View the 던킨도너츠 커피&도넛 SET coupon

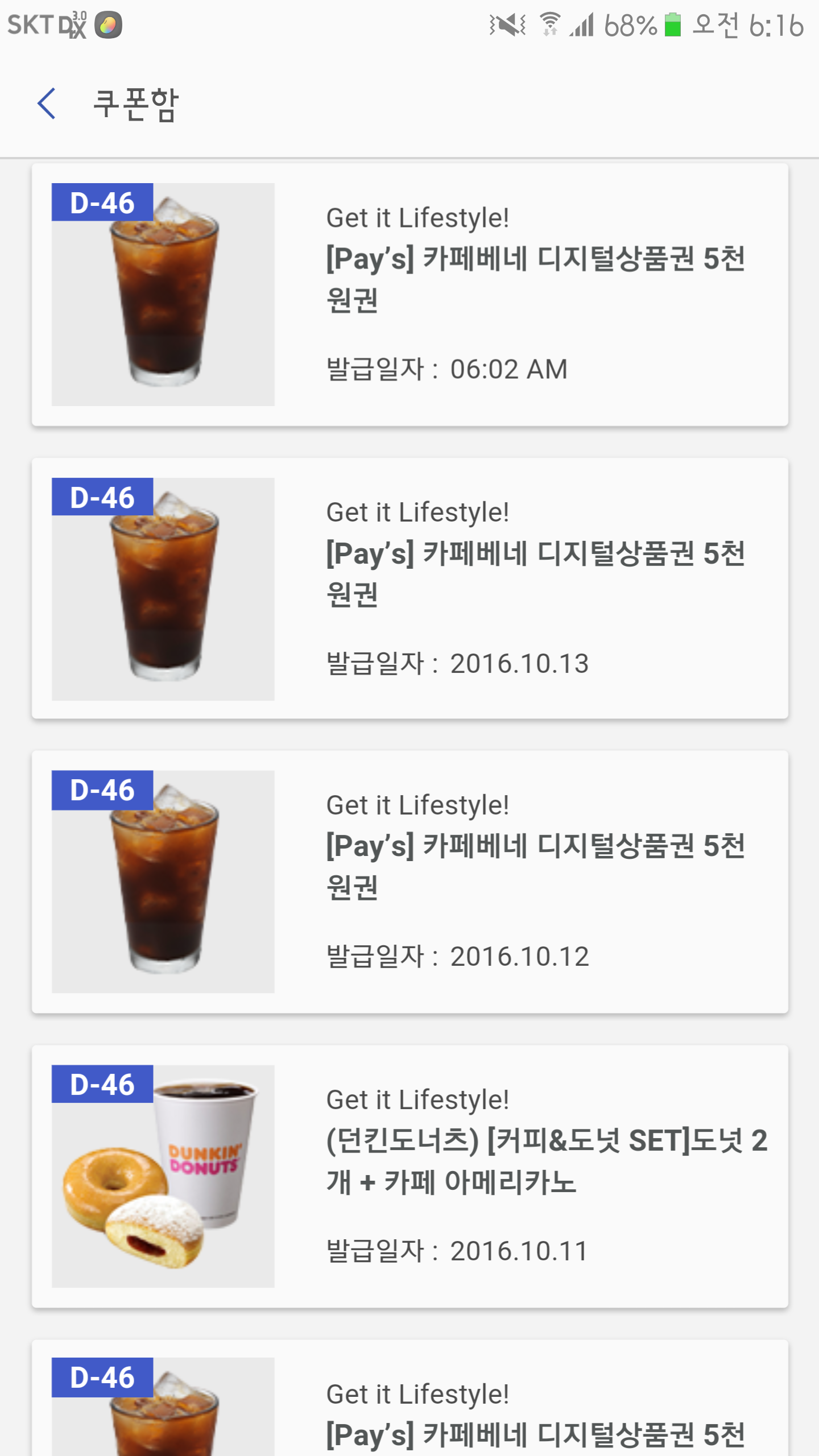click(409, 1176)
